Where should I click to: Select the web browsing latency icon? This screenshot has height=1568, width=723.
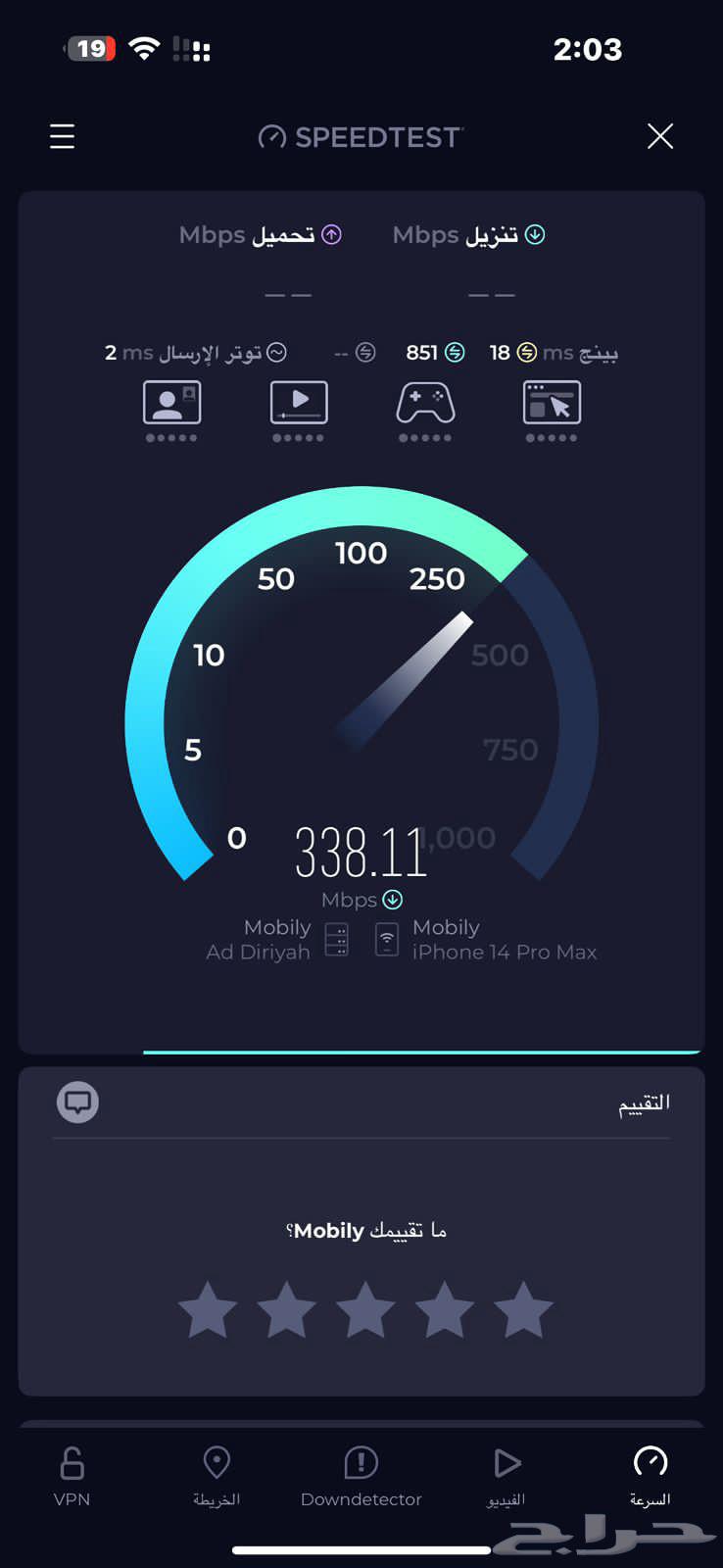(x=552, y=402)
